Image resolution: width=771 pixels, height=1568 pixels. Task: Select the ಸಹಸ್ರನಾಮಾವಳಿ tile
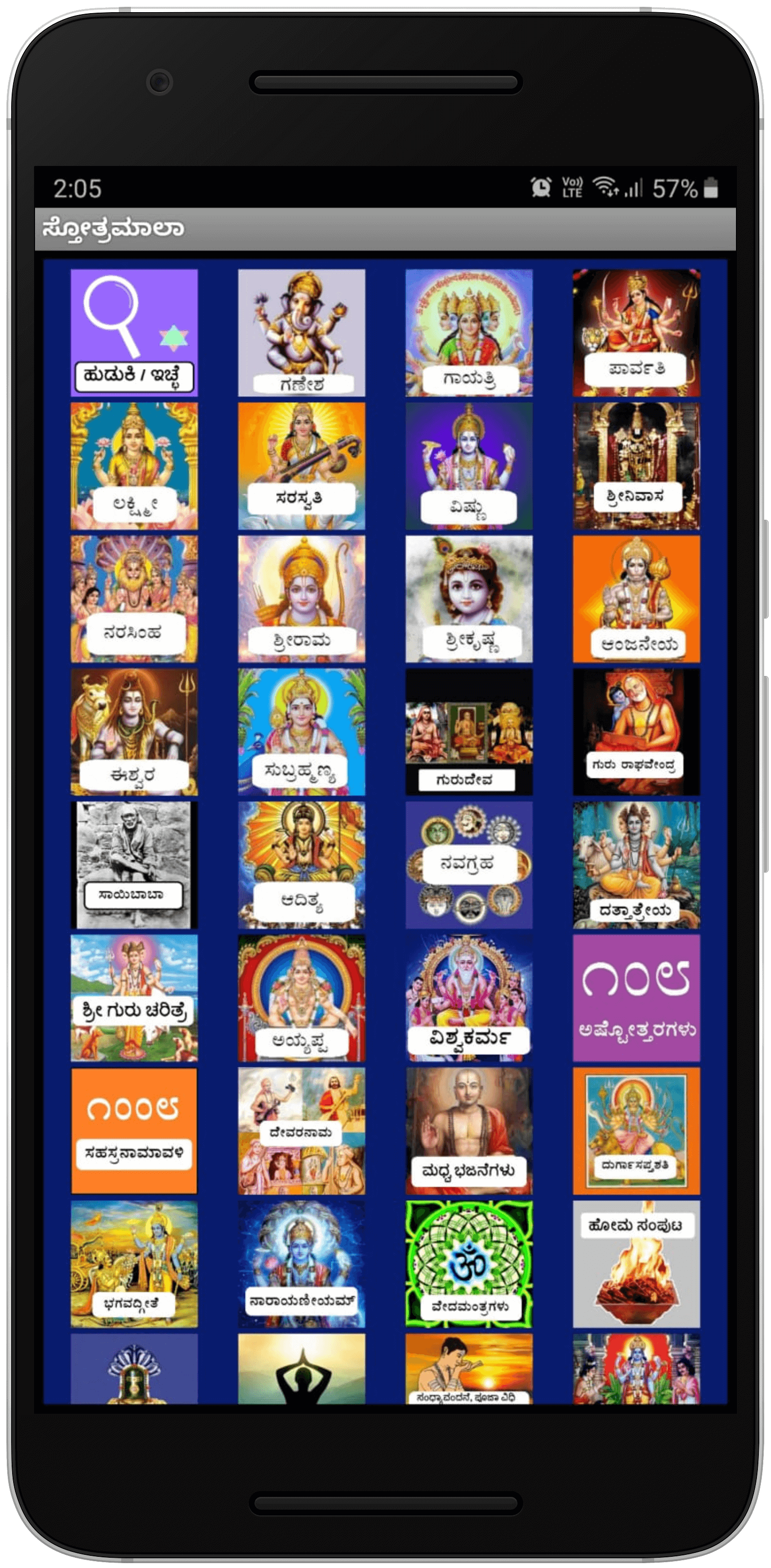[x=134, y=1131]
